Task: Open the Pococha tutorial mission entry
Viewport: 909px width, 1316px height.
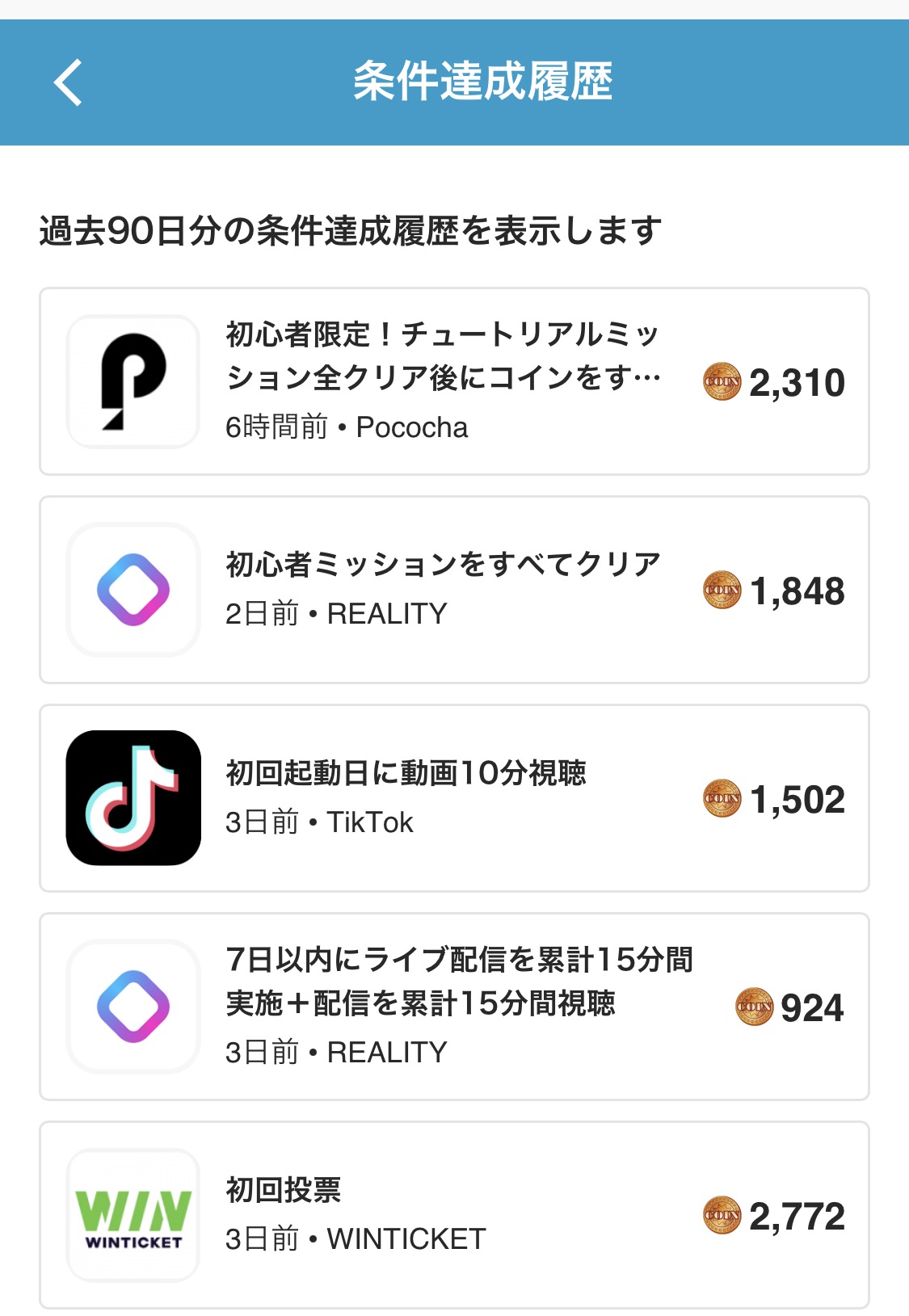Action: click(454, 381)
